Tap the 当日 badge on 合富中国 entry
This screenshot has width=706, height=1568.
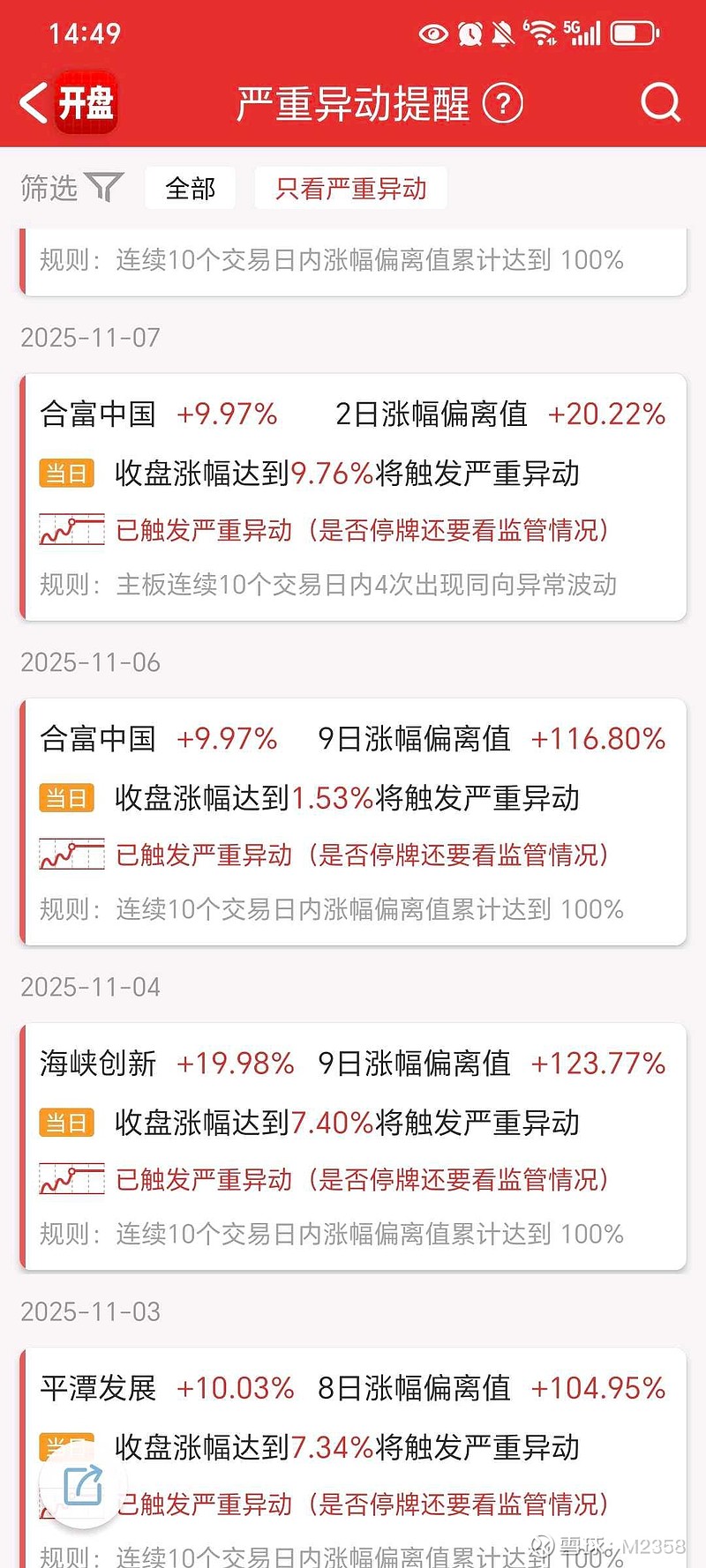coord(66,474)
